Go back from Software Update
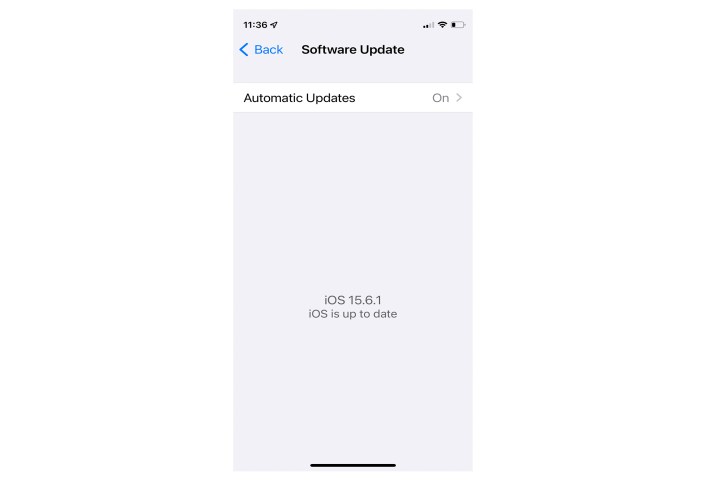The width and height of the screenshot is (720, 480). click(261, 49)
